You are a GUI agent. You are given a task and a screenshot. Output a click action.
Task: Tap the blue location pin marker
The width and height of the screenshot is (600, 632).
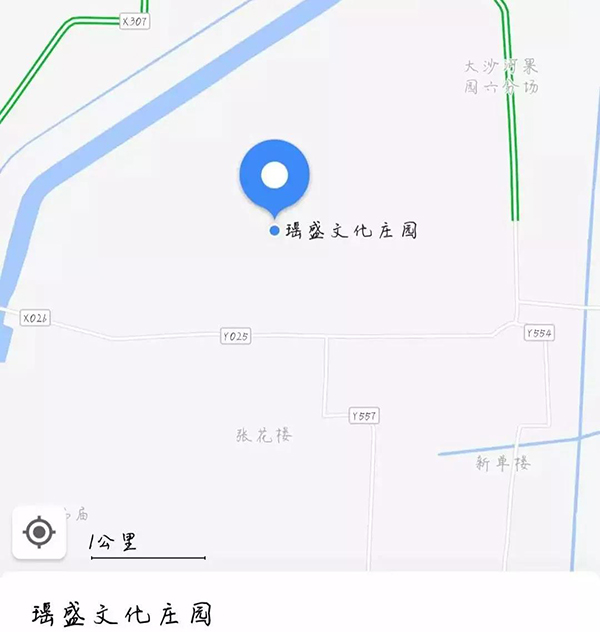pyautogui.click(x=274, y=176)
